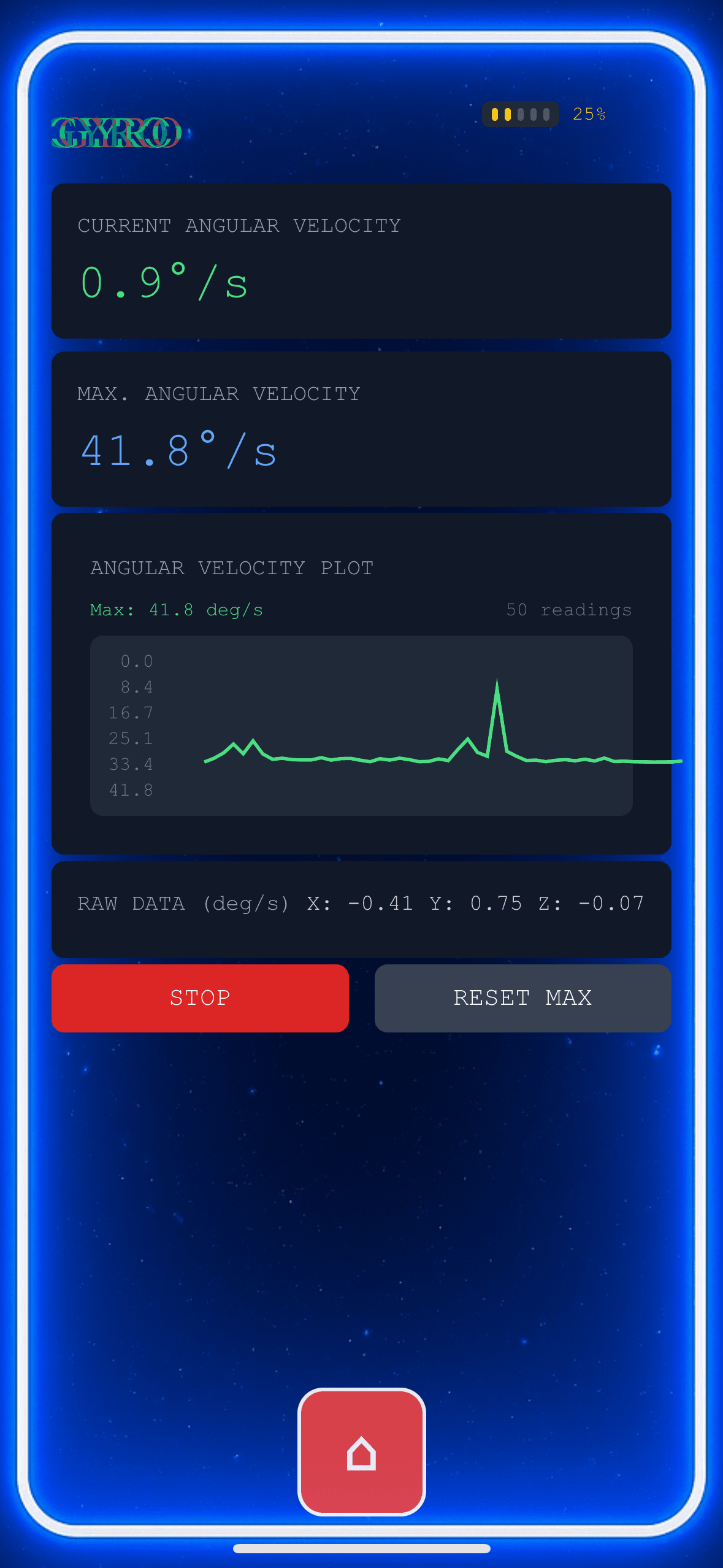Screen dimensions: 723x1568
Task: Tap the ANGULAR VELOCITY PLOT header
Action: 232,567
